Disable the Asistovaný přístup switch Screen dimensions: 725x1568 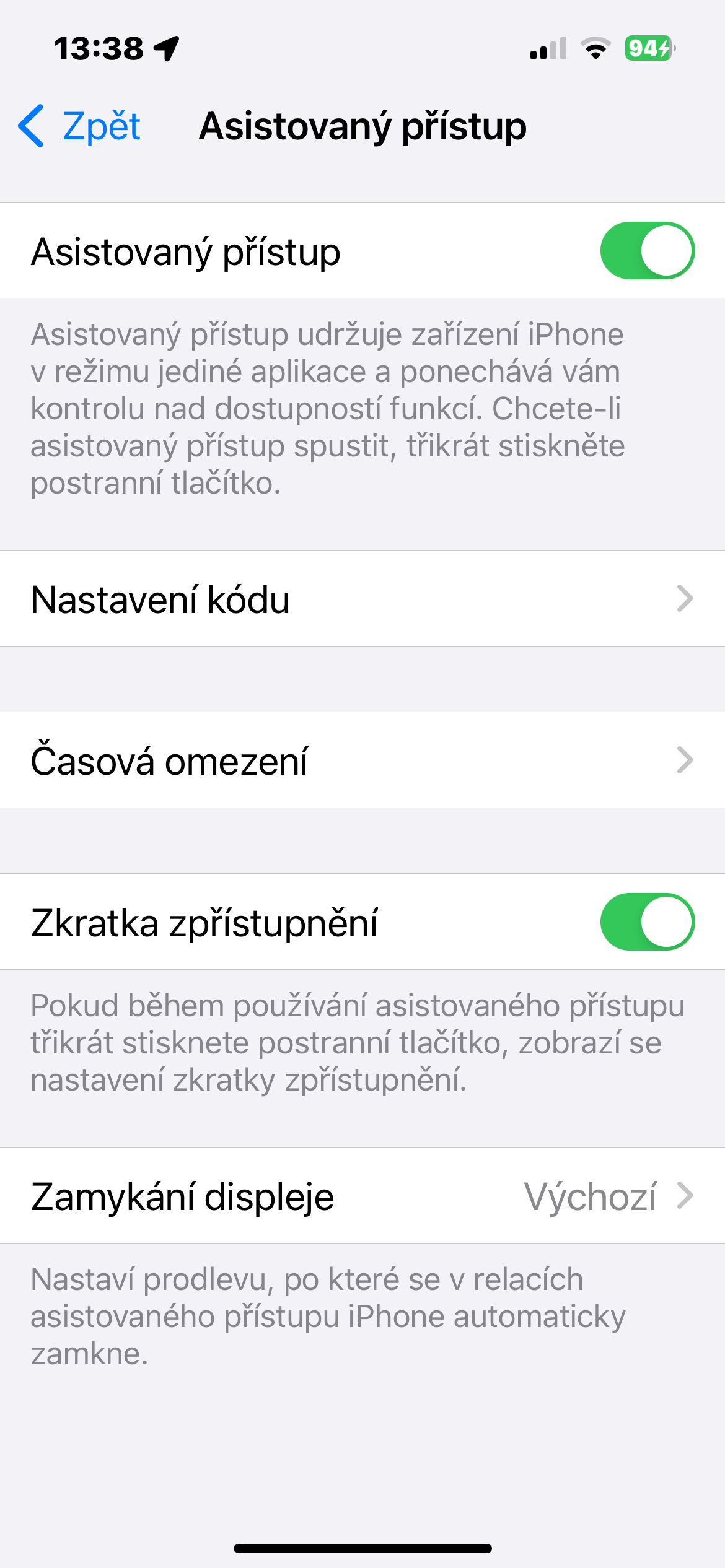point(647,251)
